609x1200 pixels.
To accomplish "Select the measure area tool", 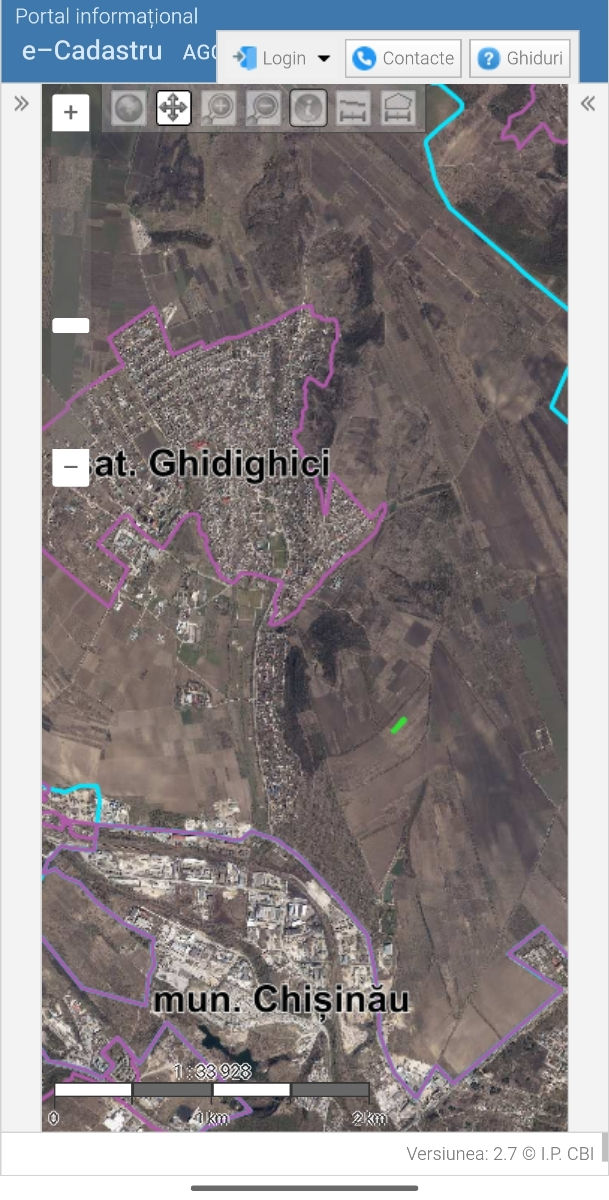I will [398, 108].
